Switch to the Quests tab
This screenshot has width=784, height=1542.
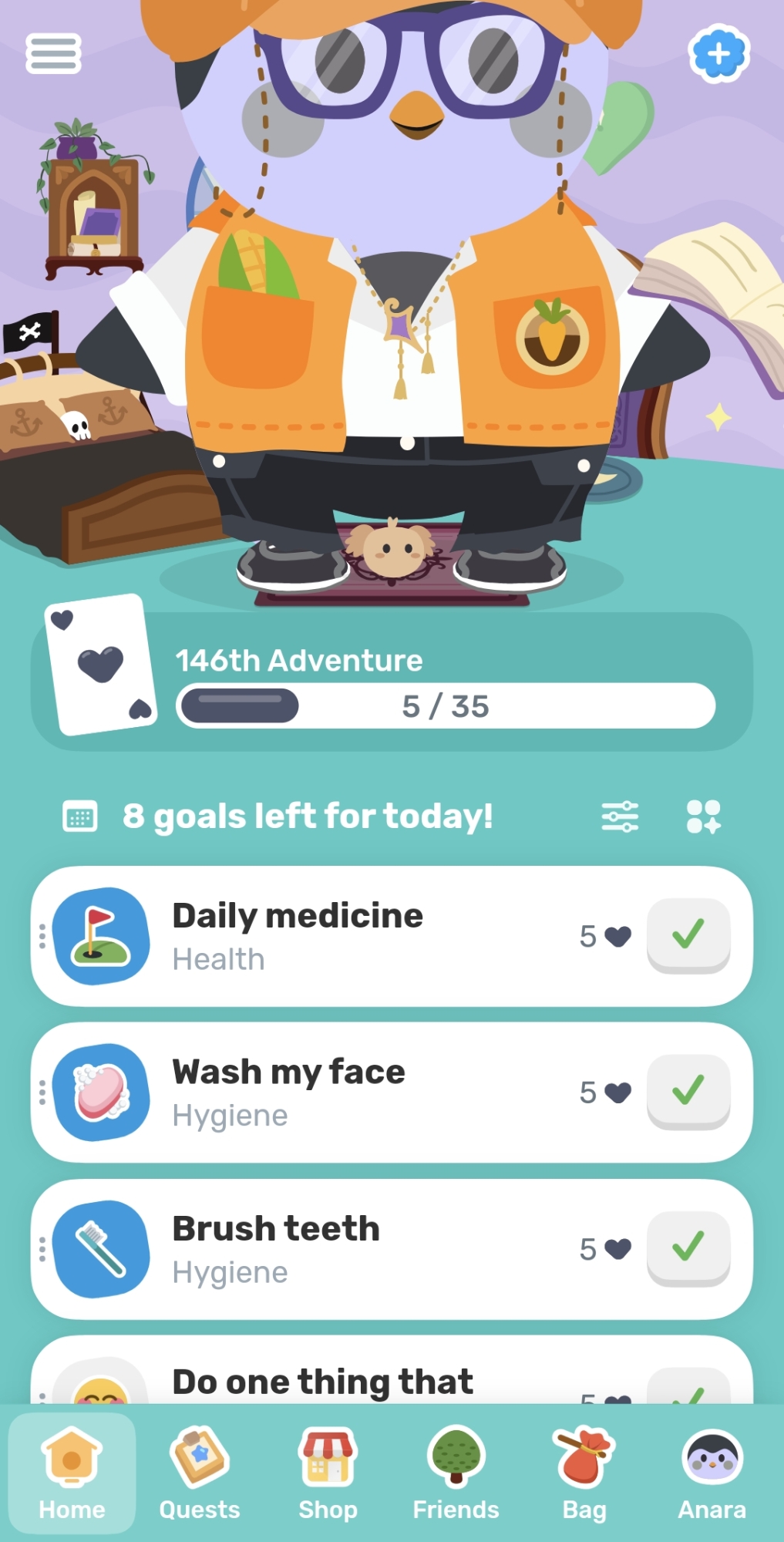200,1473
